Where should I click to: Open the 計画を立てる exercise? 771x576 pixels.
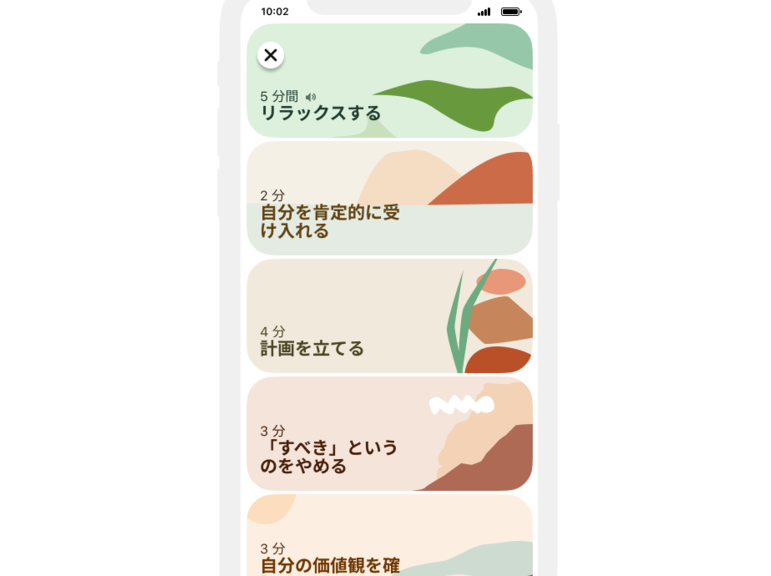click(x=389, y=317)
